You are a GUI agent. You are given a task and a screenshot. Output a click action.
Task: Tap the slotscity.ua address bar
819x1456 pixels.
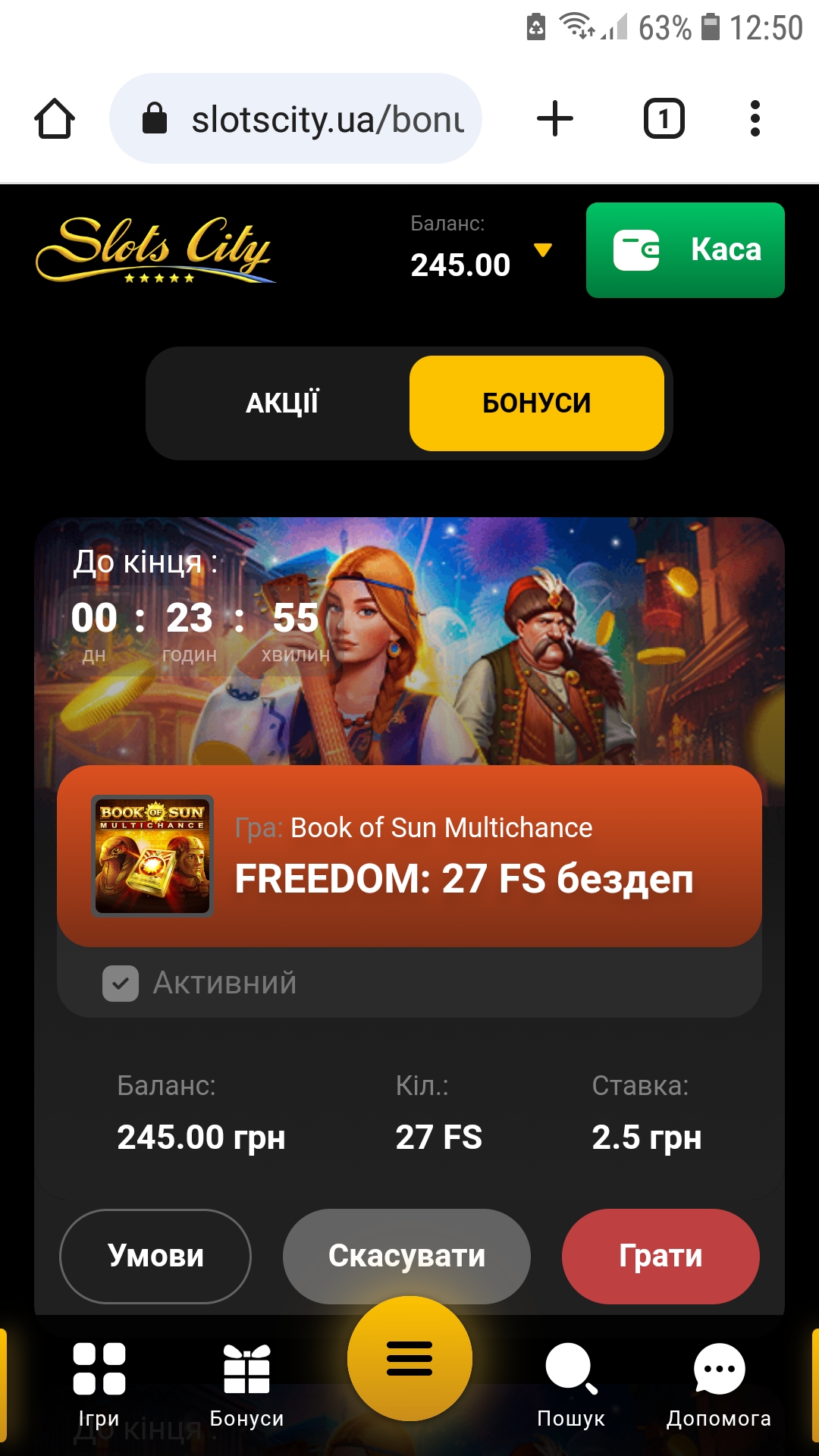[296, 118]
